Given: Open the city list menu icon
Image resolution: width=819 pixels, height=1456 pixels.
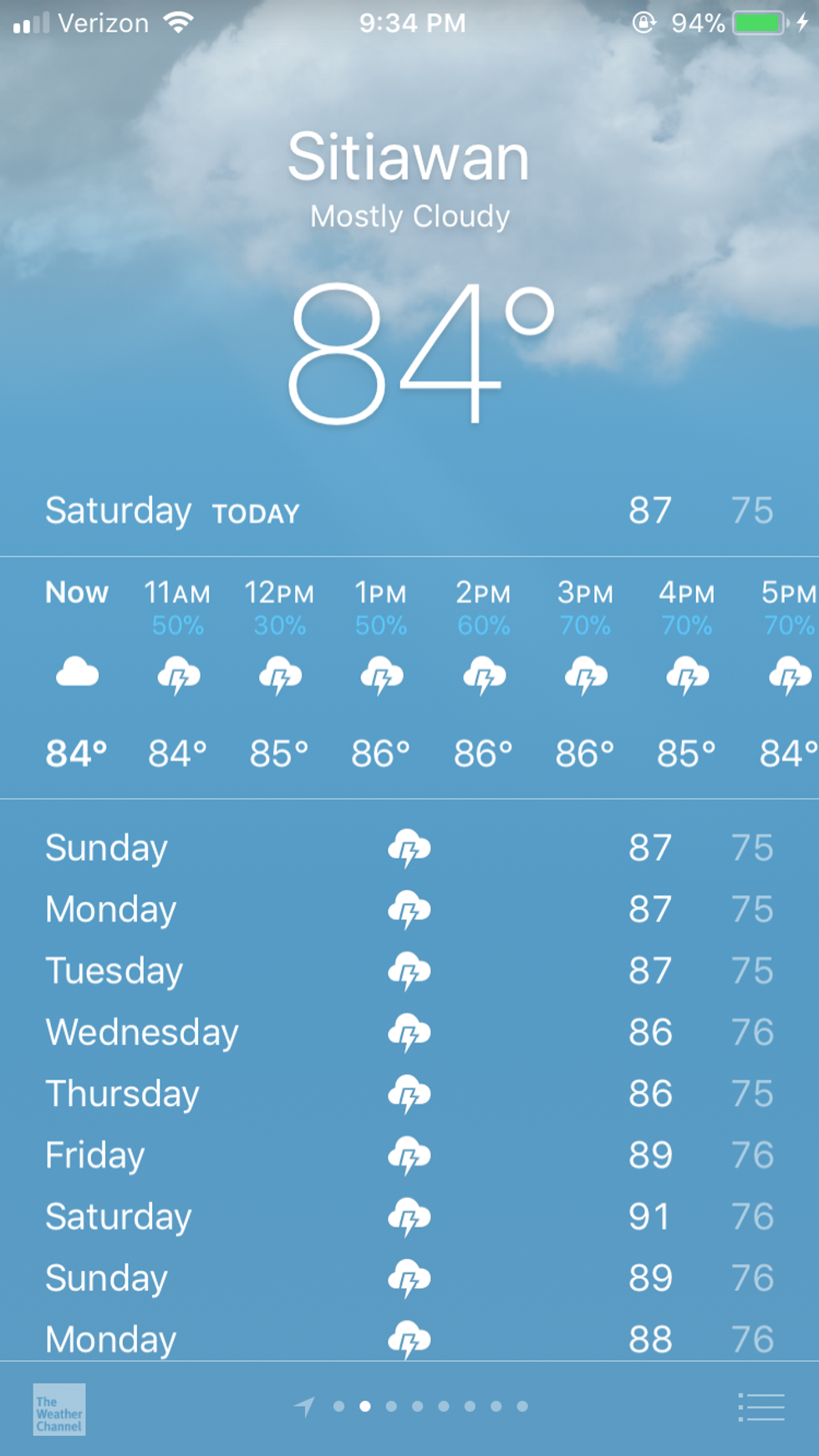Looking at the screenshot, I should click(x=761, y=1407).
